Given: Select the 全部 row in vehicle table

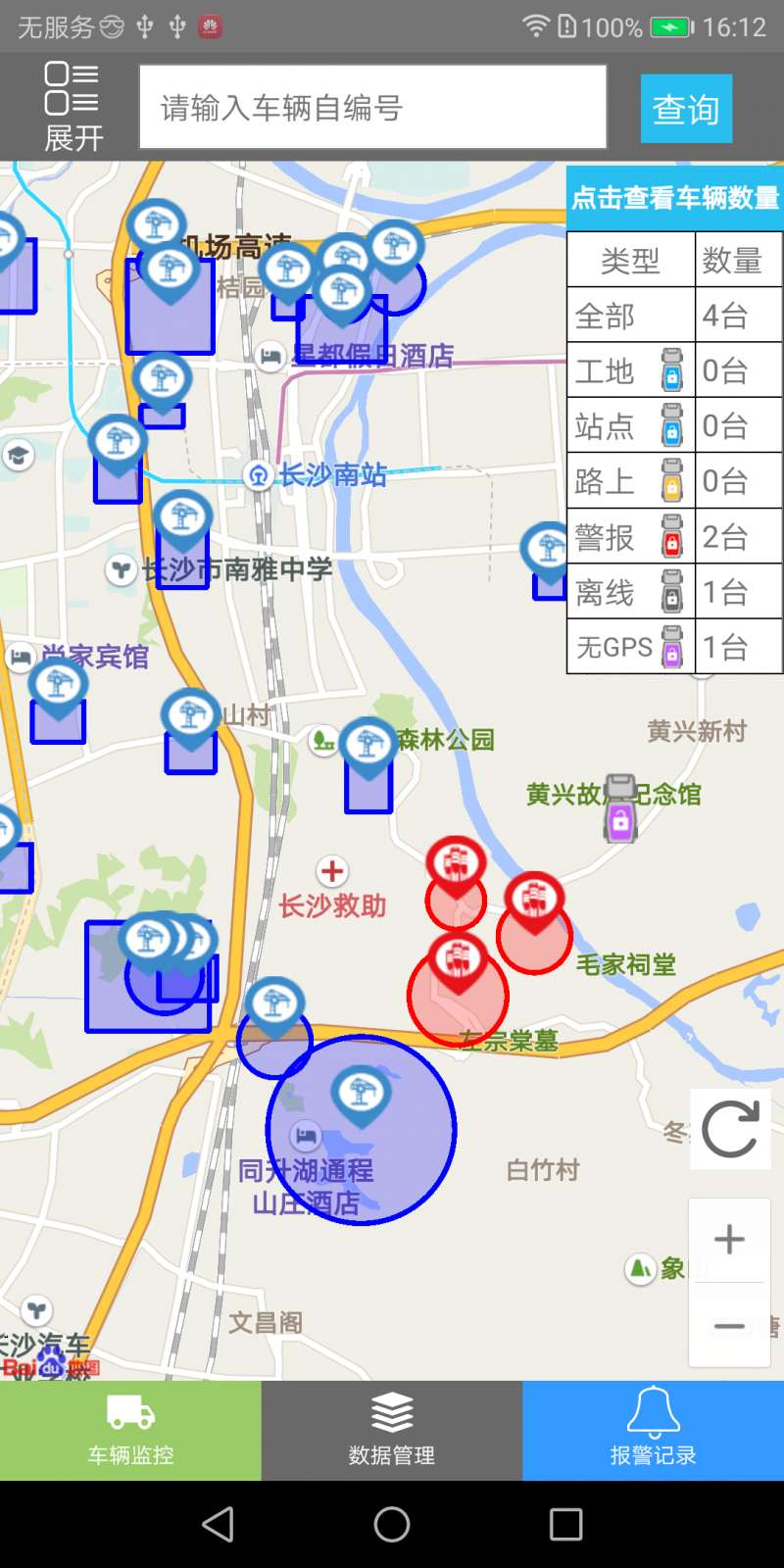Looking at the screenshot, I should (x=674, y=315).
